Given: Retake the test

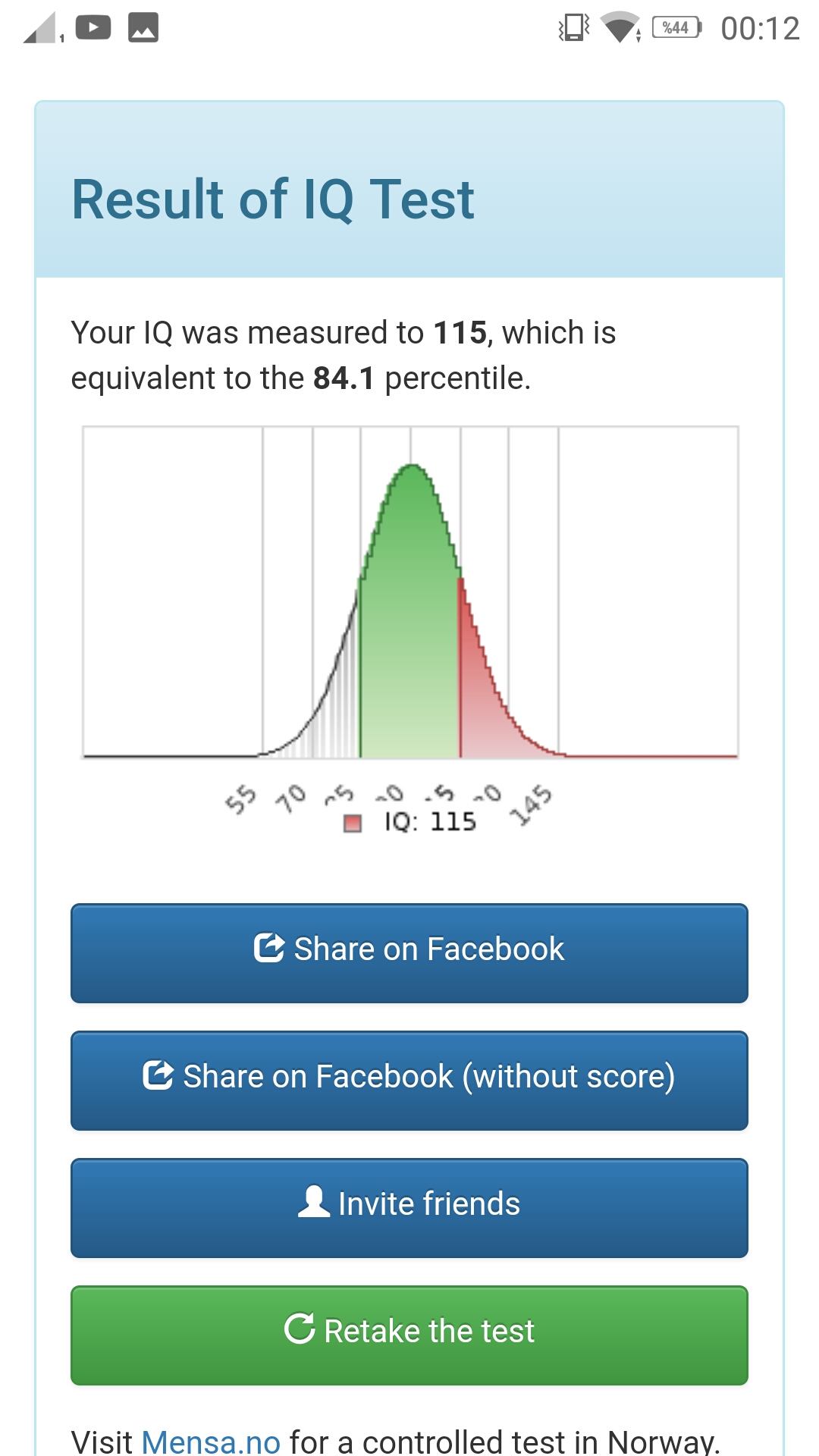Looking at the screenshot, I should click(409, 1335).
